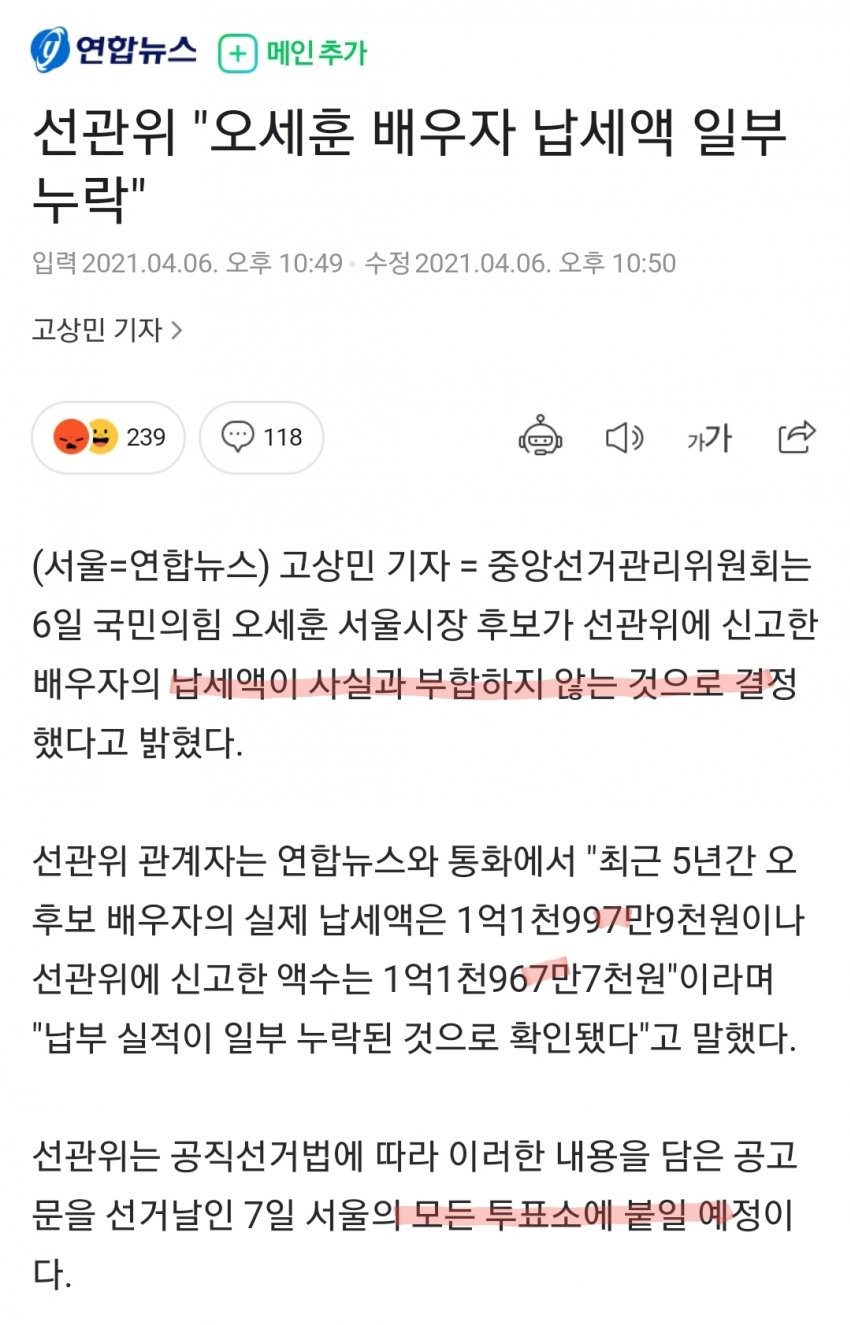Open reporter 고상민 기자's profile
Viewport: 850px width, 1325px height.
107,330
